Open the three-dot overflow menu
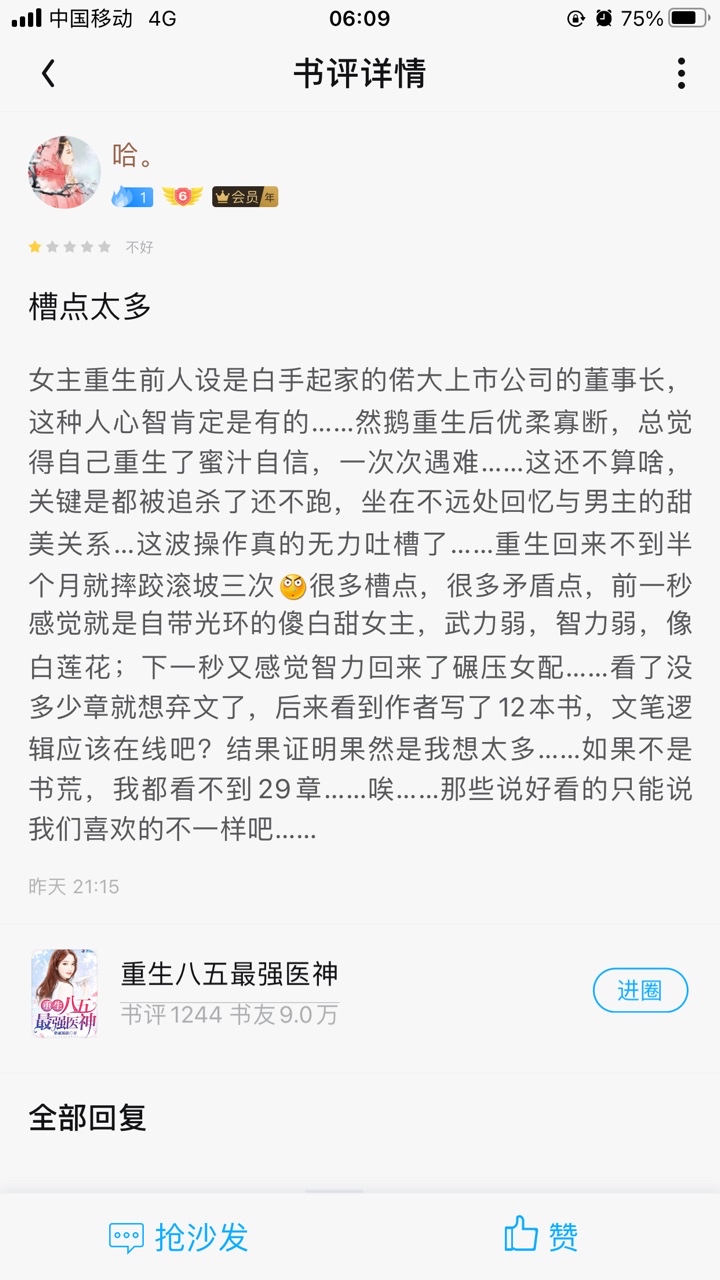This screenshot has width=720, height=1280. click(x=681, y=73)
